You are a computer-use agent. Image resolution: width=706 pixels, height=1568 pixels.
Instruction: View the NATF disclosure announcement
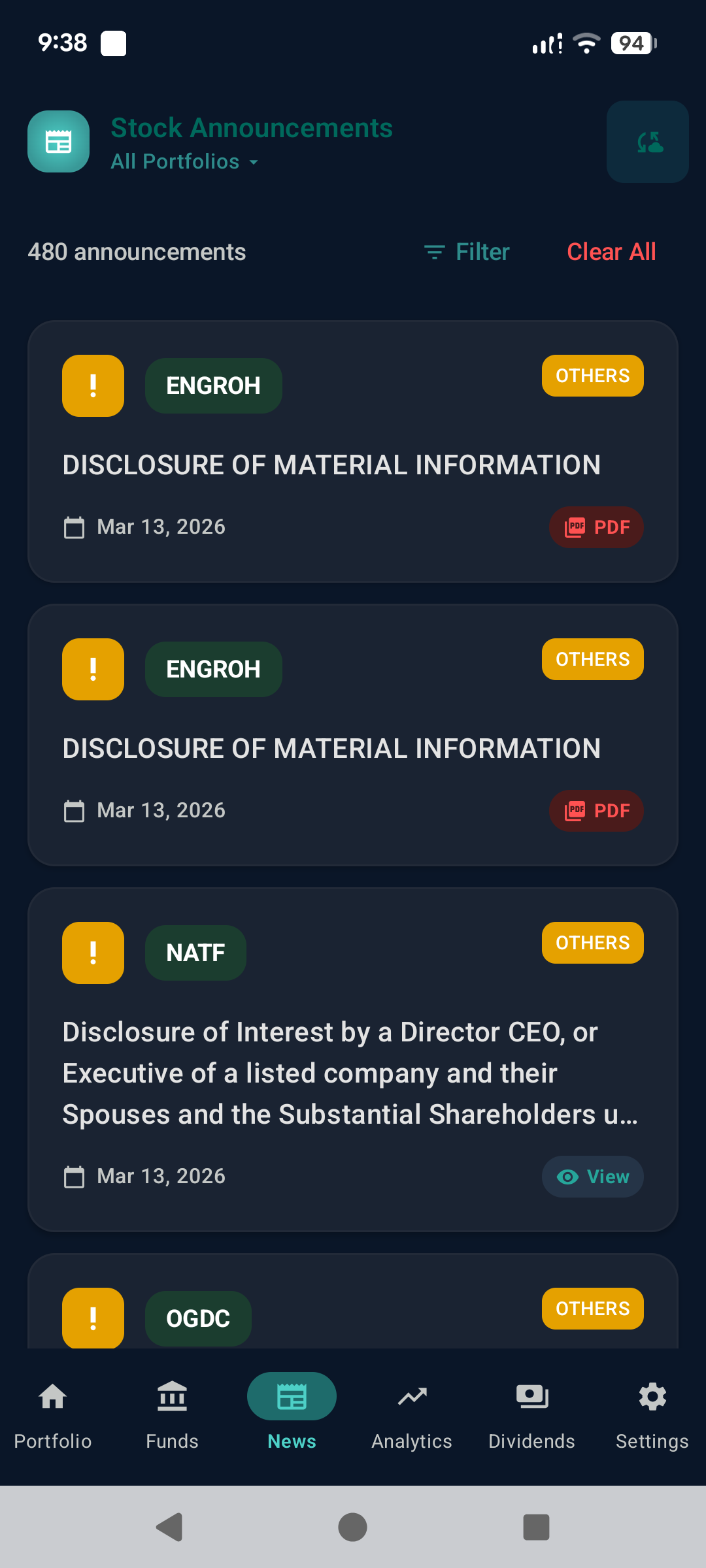coord(592,1176)
